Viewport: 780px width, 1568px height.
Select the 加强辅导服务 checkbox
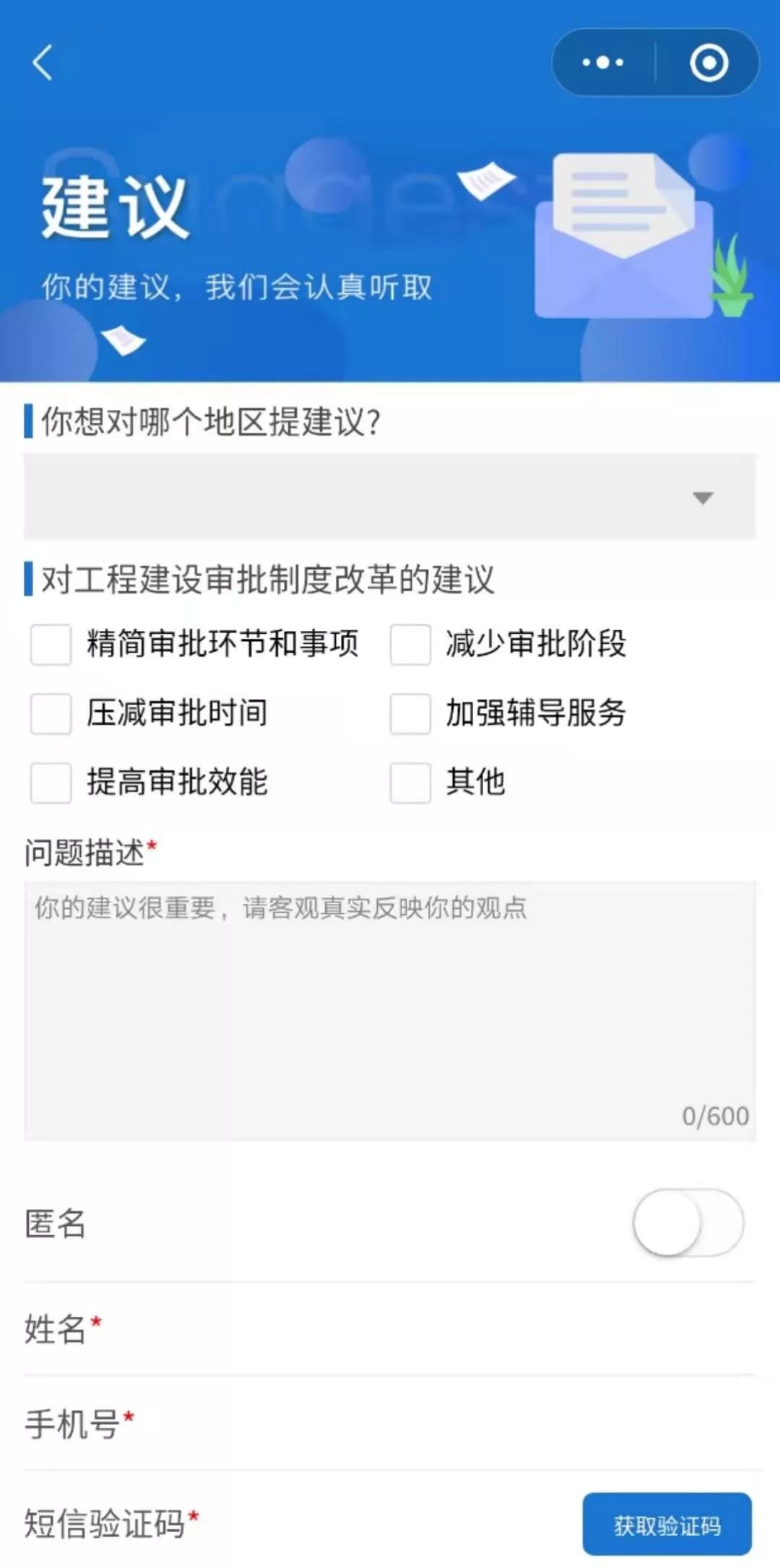(410, 713)
